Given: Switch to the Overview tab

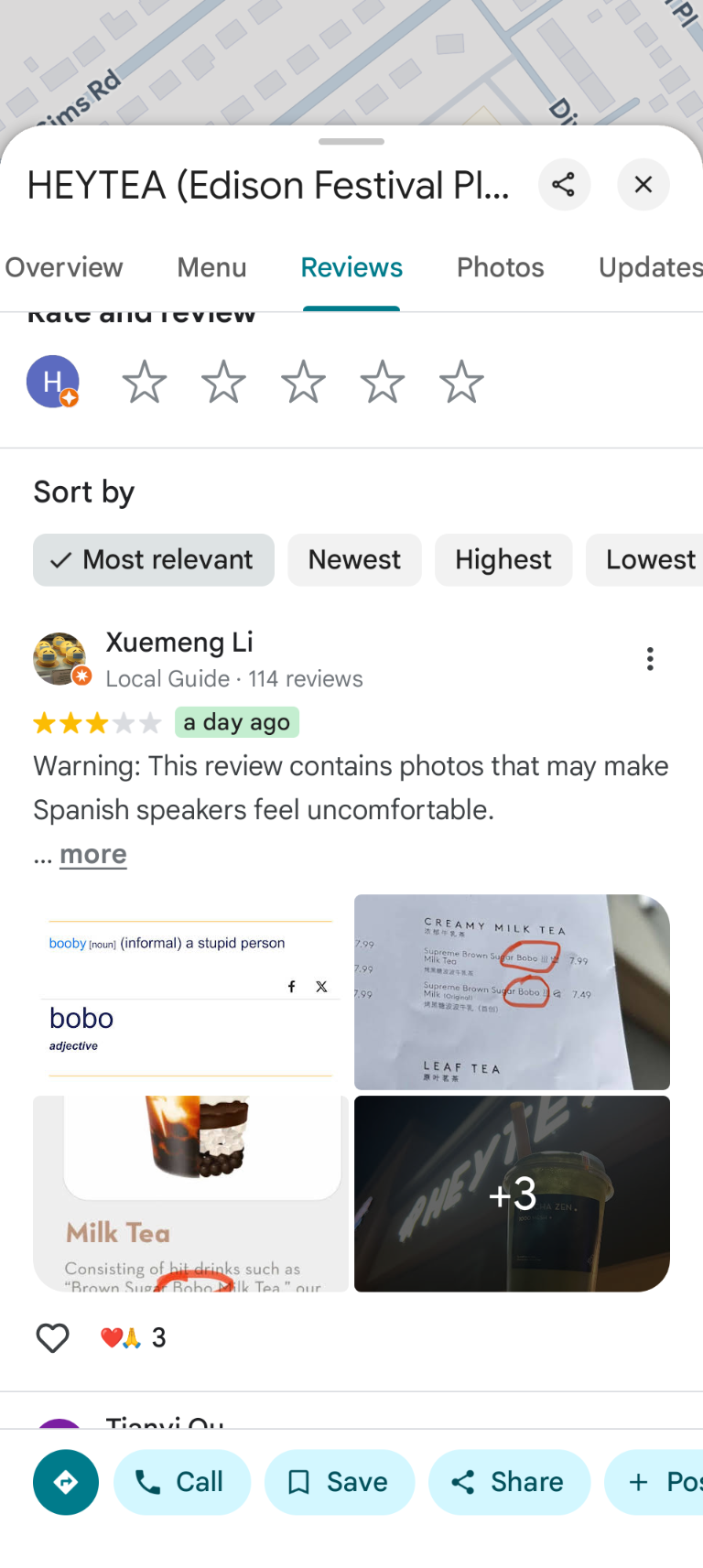Looking at the screenshot, I should point(64,267).
